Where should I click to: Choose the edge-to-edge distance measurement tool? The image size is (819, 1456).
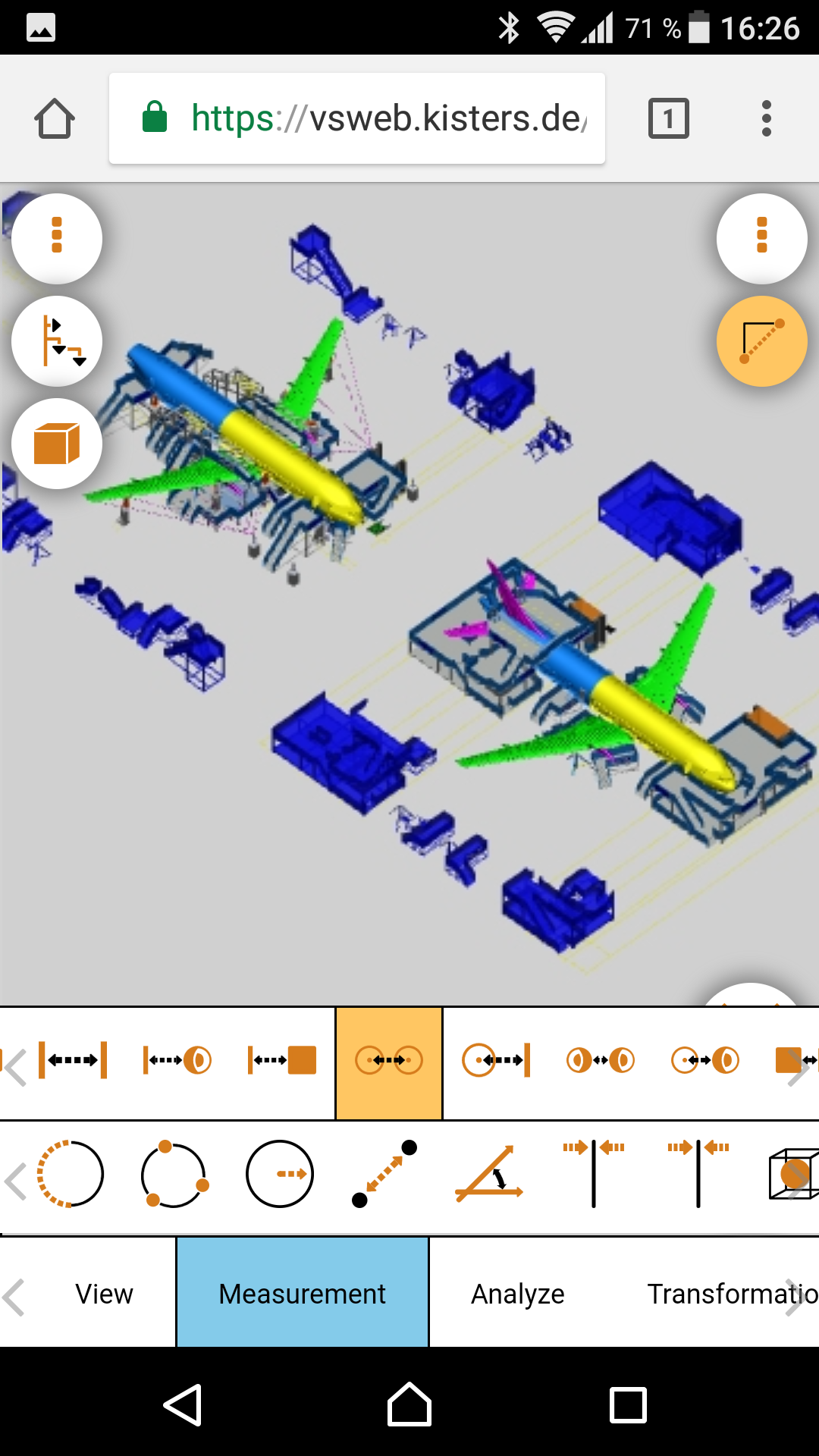tap(73, 1060)
